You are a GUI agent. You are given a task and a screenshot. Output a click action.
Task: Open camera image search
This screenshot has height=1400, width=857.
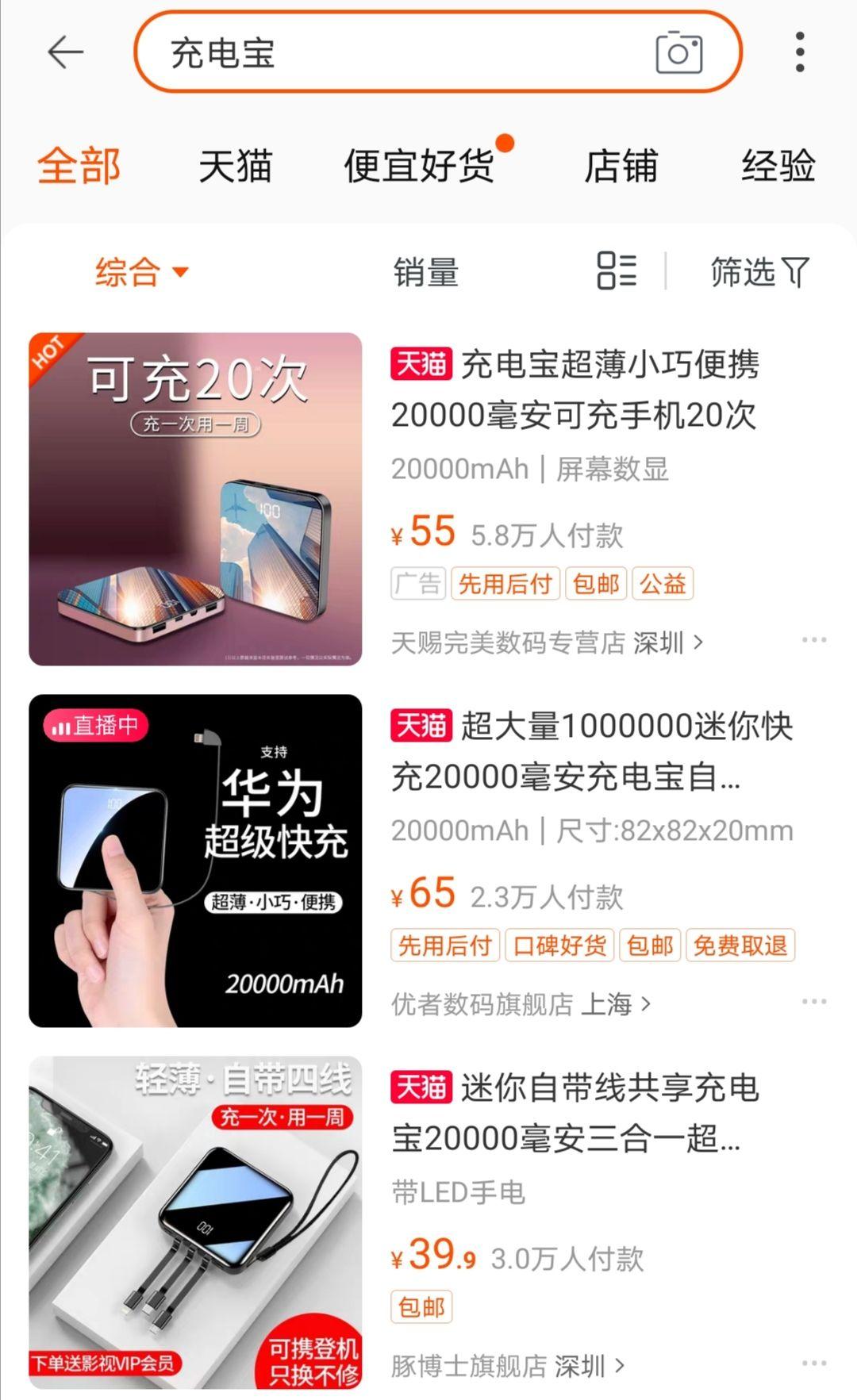pyautogui.click(x=679, y=52)
